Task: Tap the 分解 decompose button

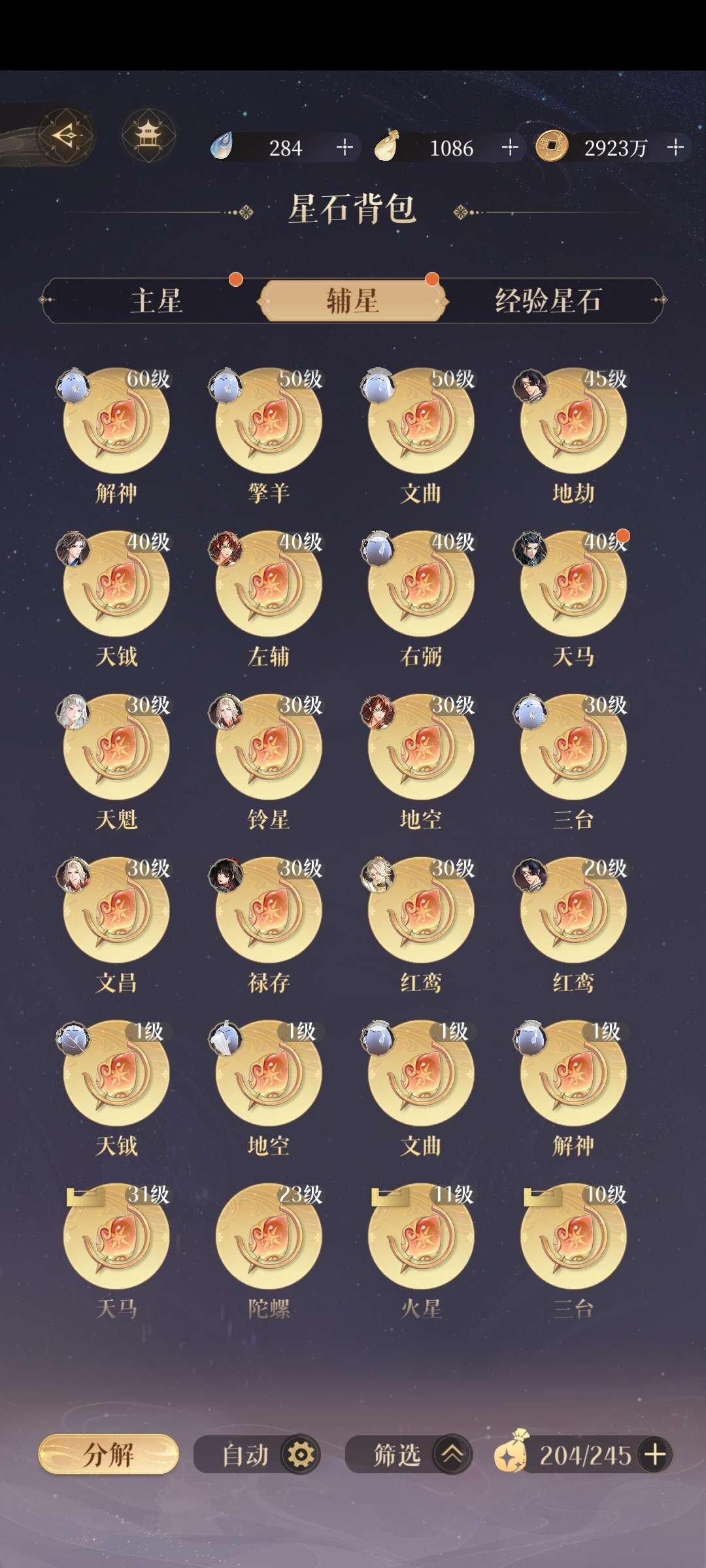Action: tap(109, 1454)
